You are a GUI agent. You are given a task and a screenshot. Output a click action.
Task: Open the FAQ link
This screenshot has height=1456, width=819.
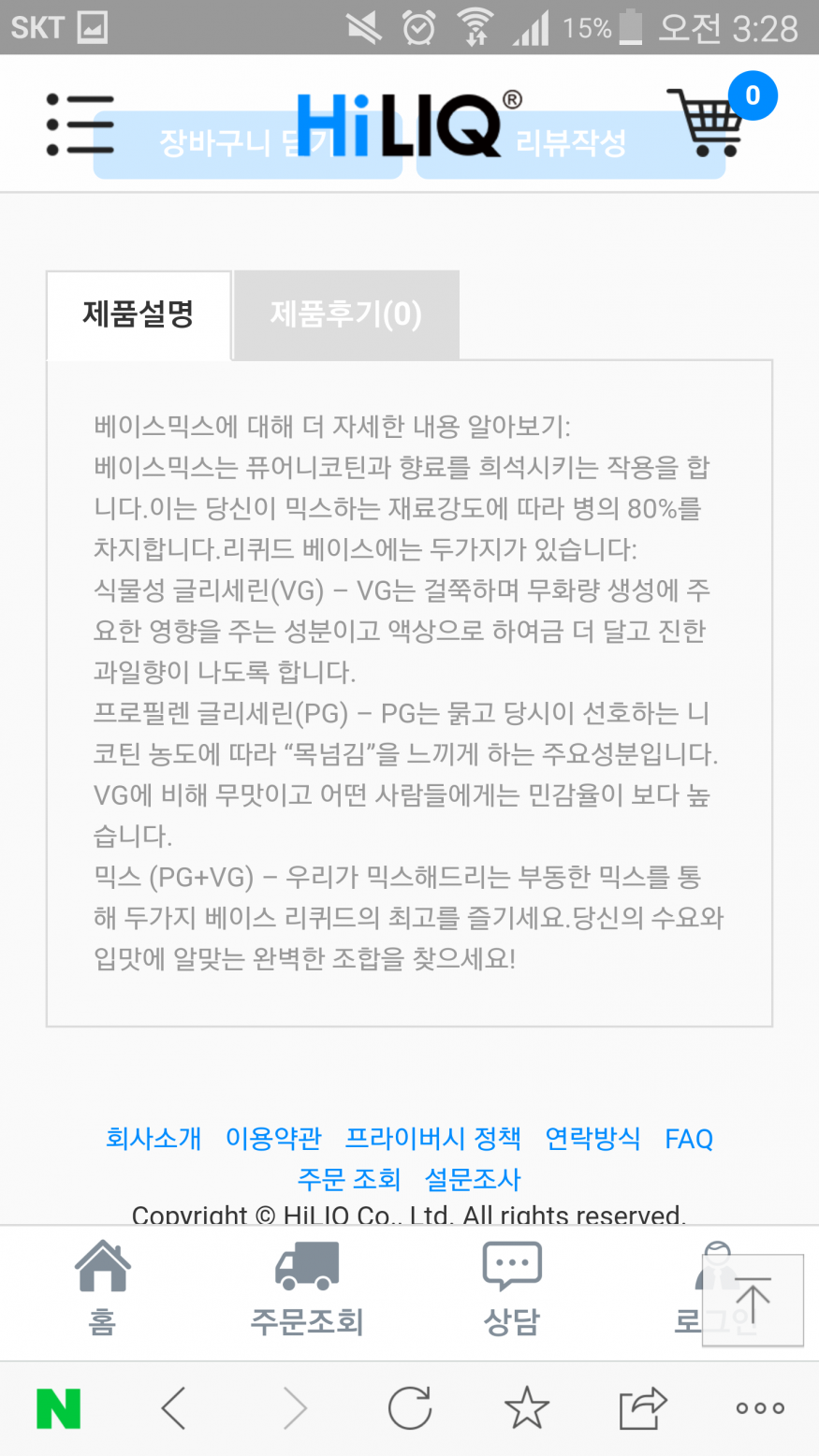(x=689, y=1139)
